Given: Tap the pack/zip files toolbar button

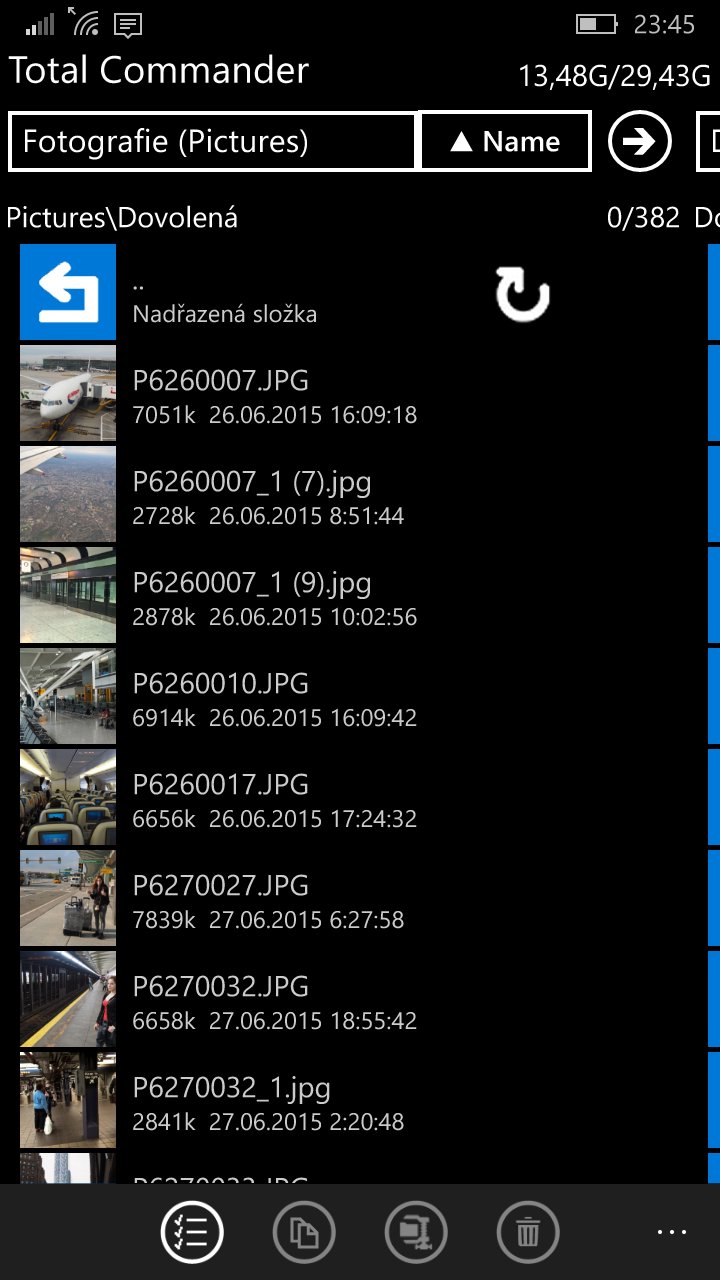Looking at the screenshot, I should coord(416,1232).
